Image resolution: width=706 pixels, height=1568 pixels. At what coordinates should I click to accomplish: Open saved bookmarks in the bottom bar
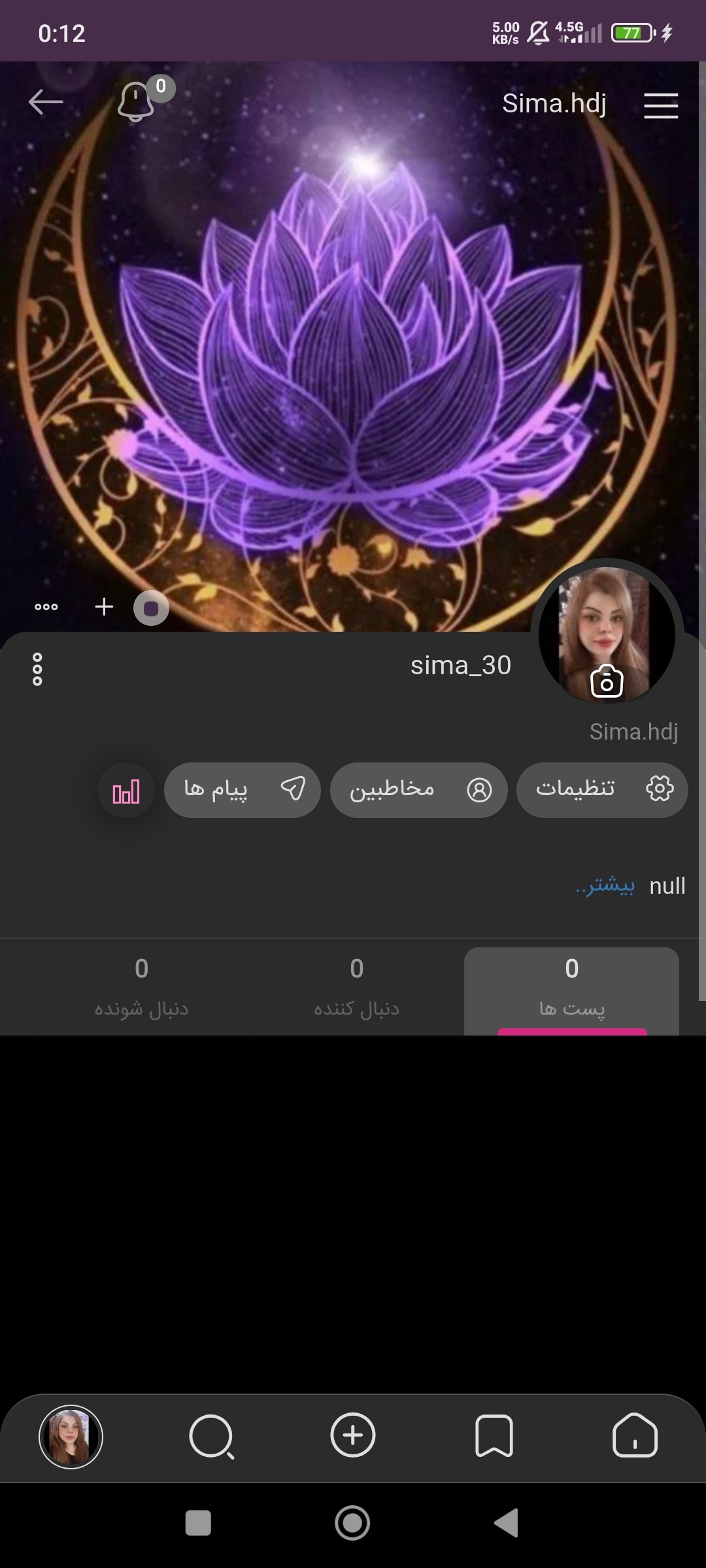pyautogui.click(x=494, y=1435)
